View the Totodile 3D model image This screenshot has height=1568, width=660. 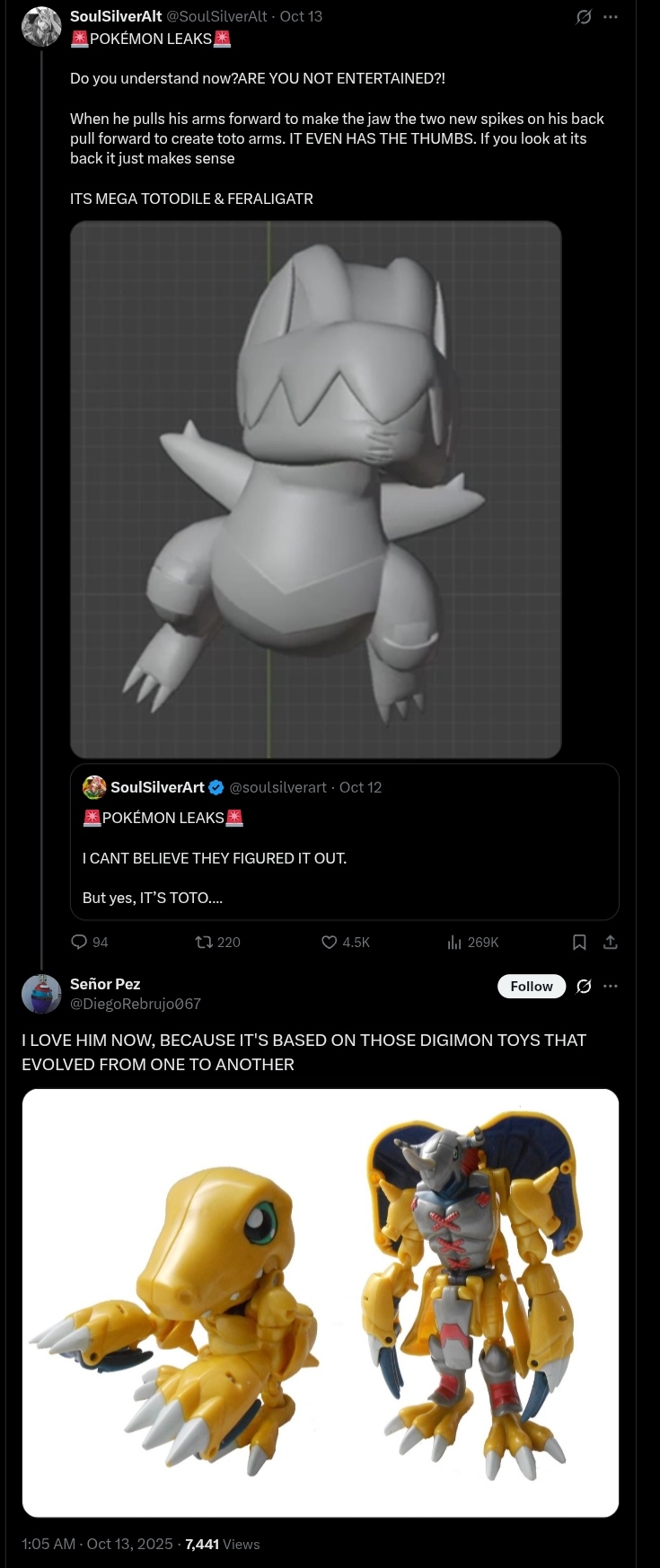pyautogui.click(x=316, y=490)
